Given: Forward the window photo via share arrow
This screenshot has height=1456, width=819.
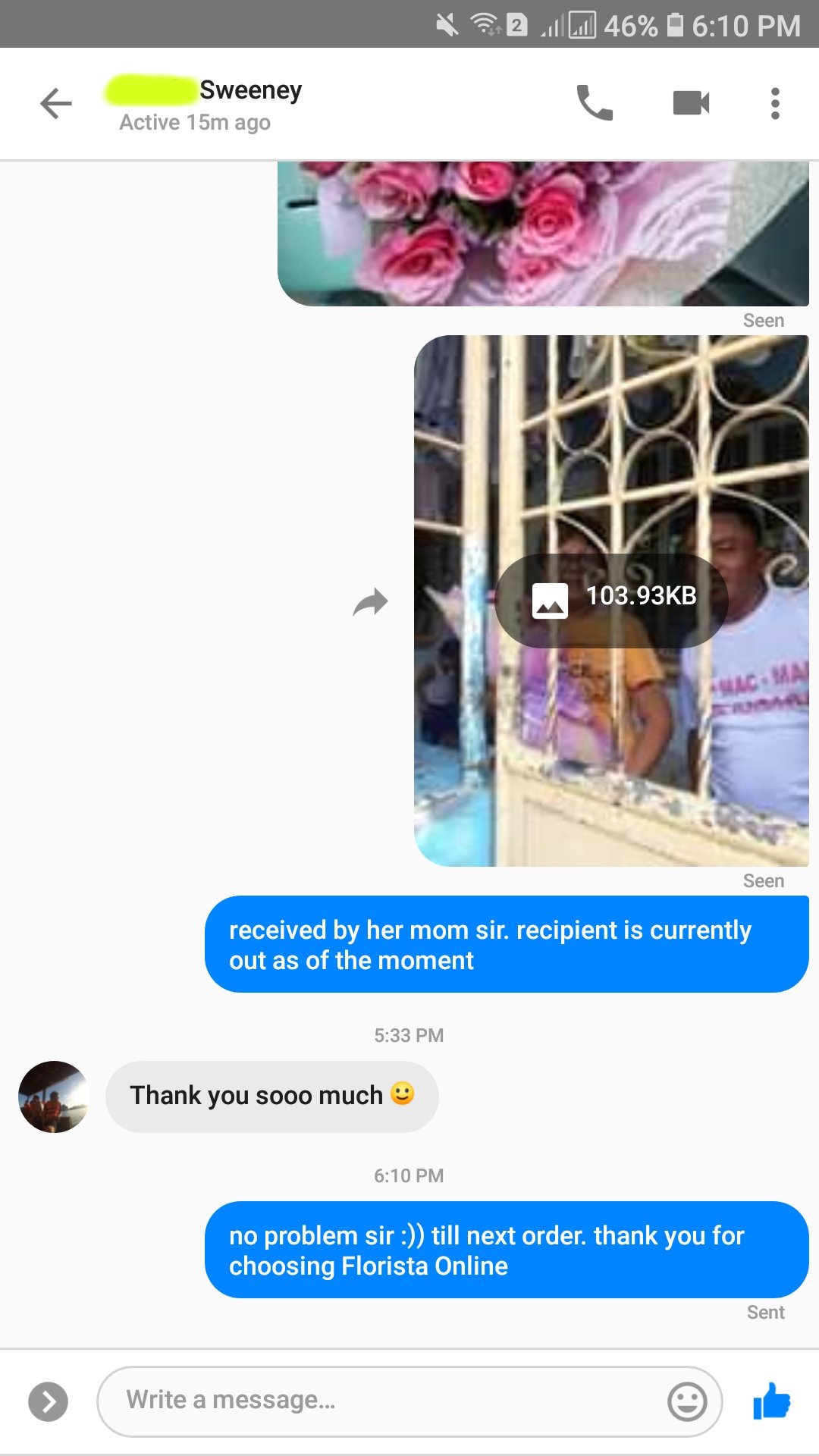Looking at the screenshot, I should pos(370,603).
